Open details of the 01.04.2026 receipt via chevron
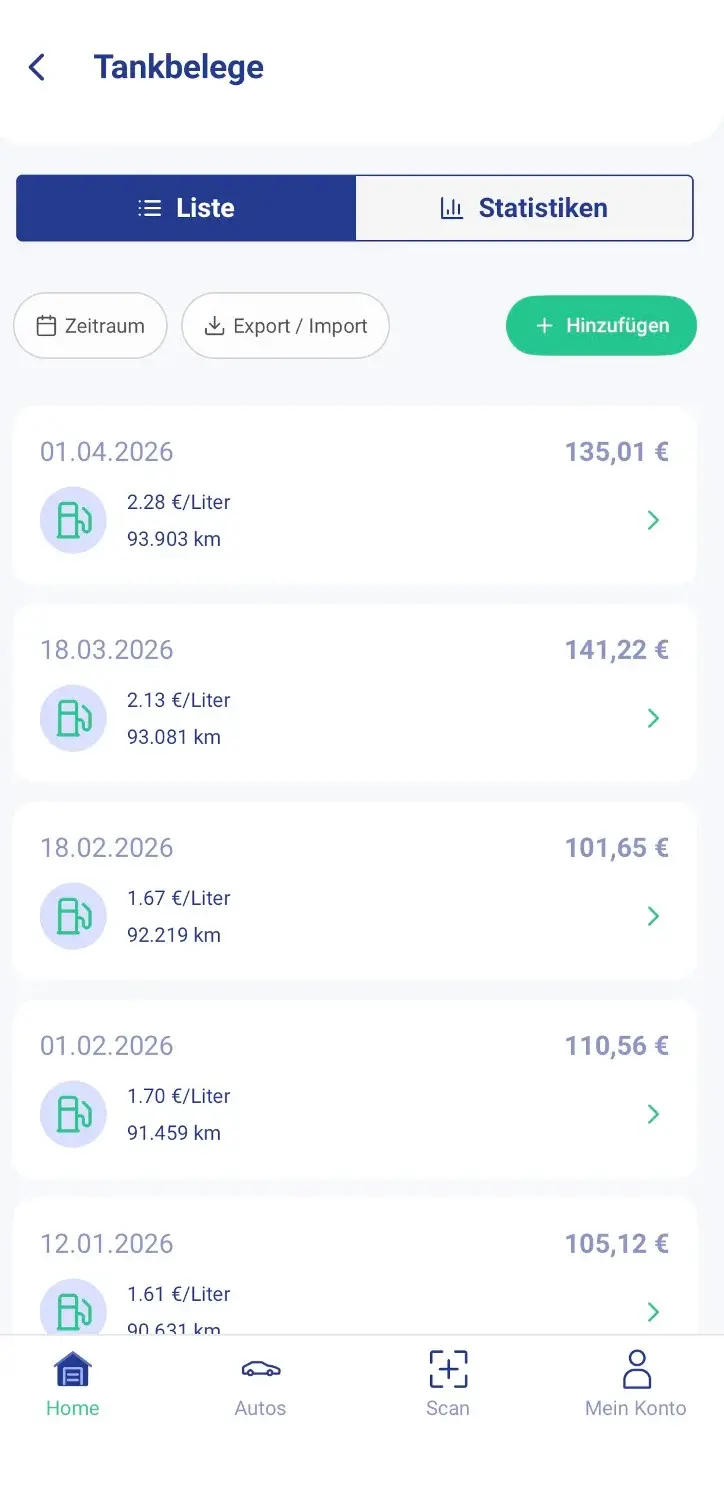The height and width of the screenshot is (1500, 724). [x=653, y=520]
